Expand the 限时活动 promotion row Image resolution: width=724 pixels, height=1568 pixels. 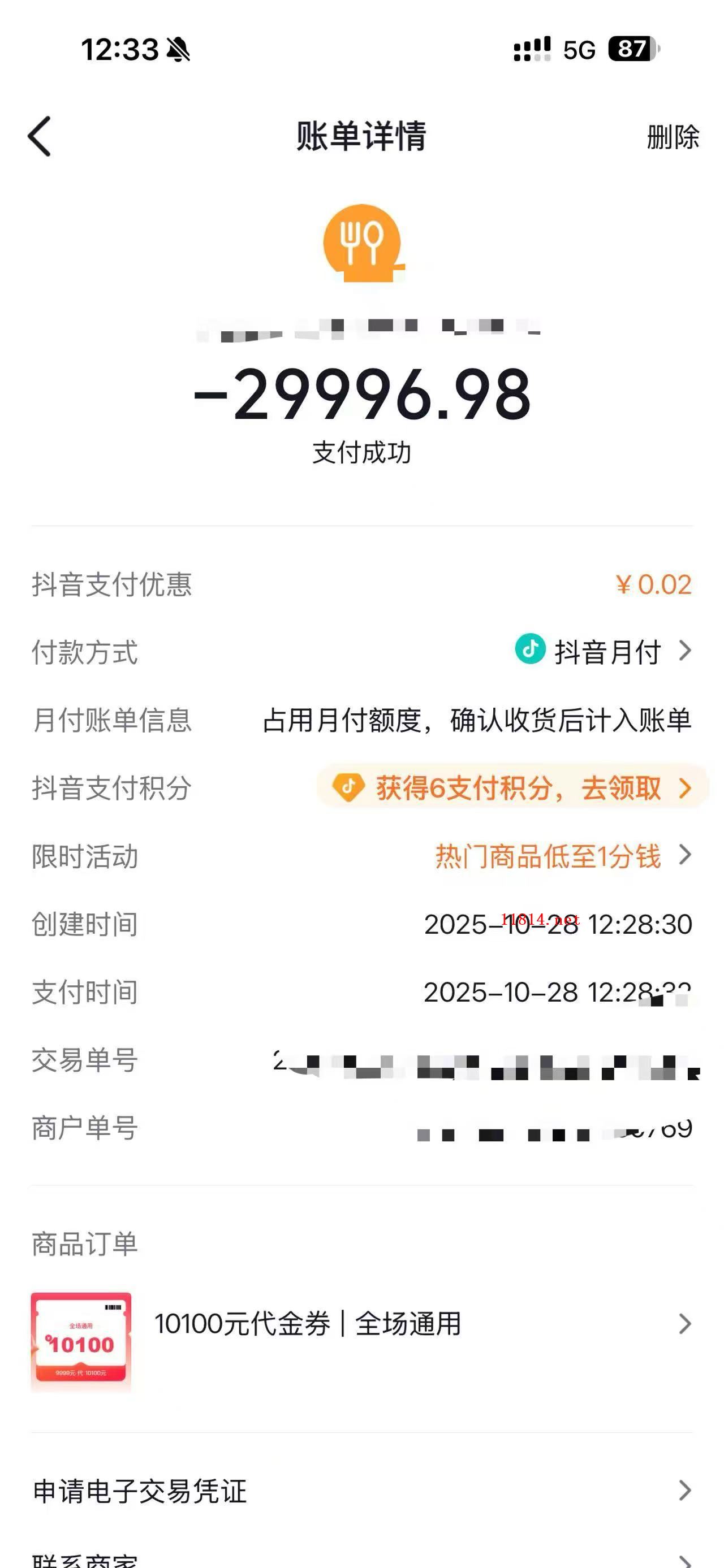(687, 858)
